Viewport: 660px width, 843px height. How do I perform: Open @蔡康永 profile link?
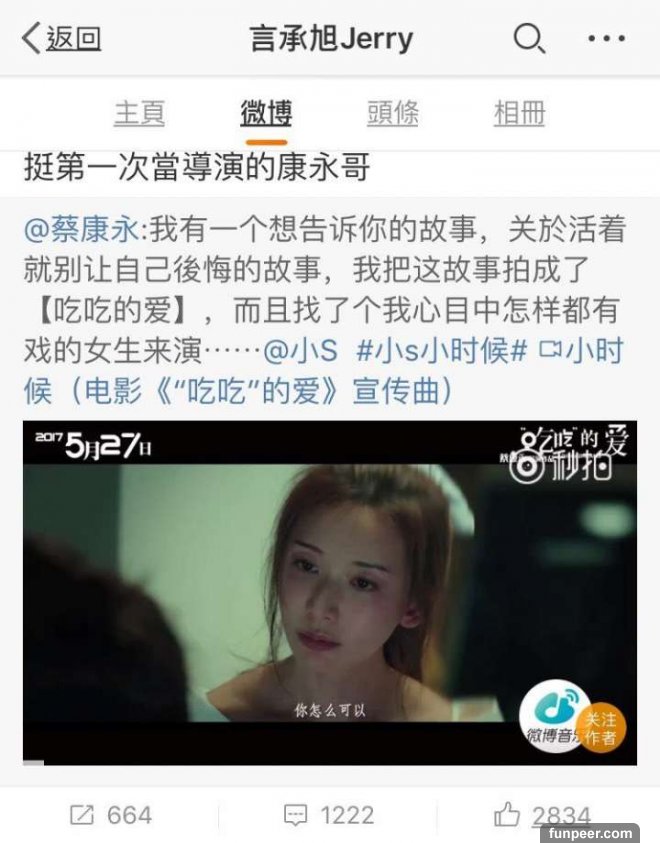pyautogui.click(x=84, y=229)
